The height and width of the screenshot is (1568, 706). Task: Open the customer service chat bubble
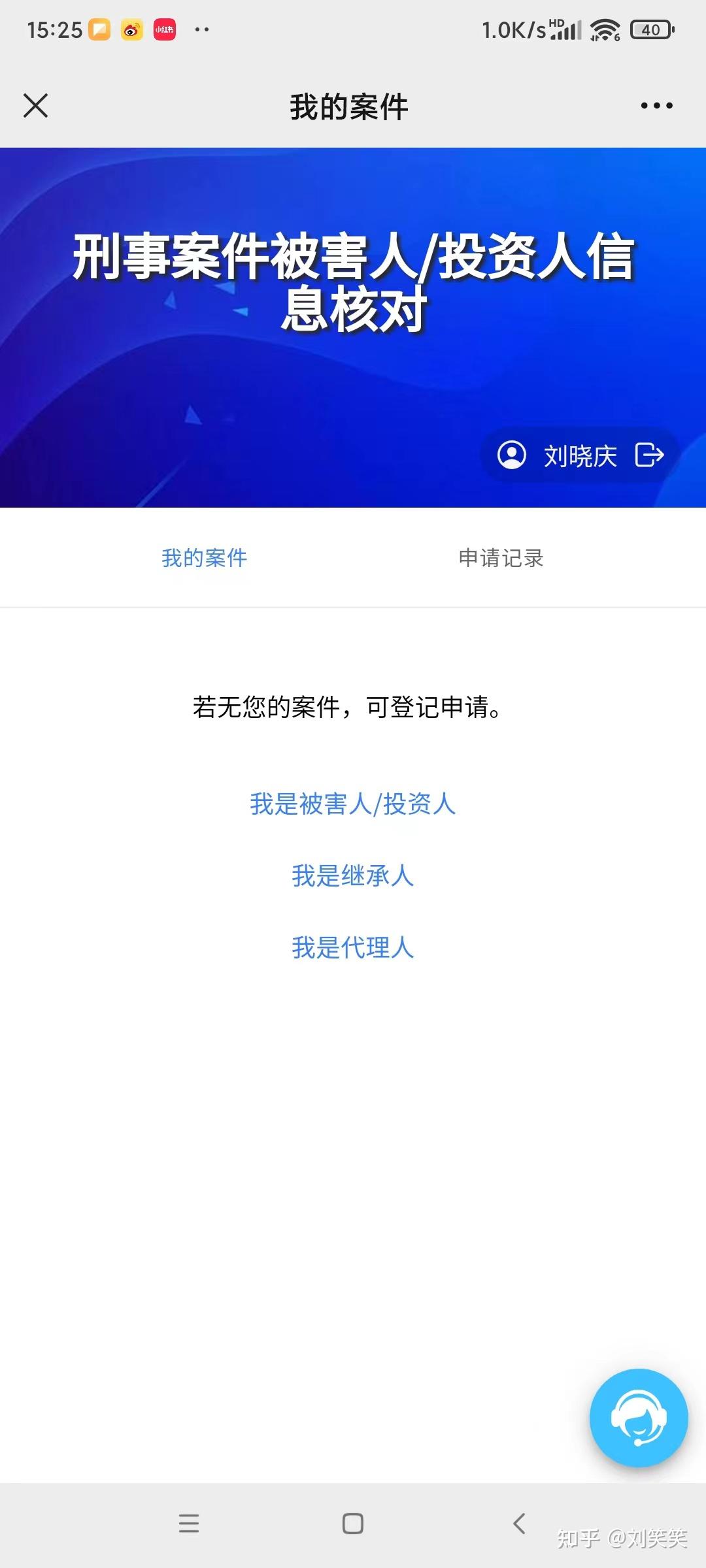(639, 1418)
